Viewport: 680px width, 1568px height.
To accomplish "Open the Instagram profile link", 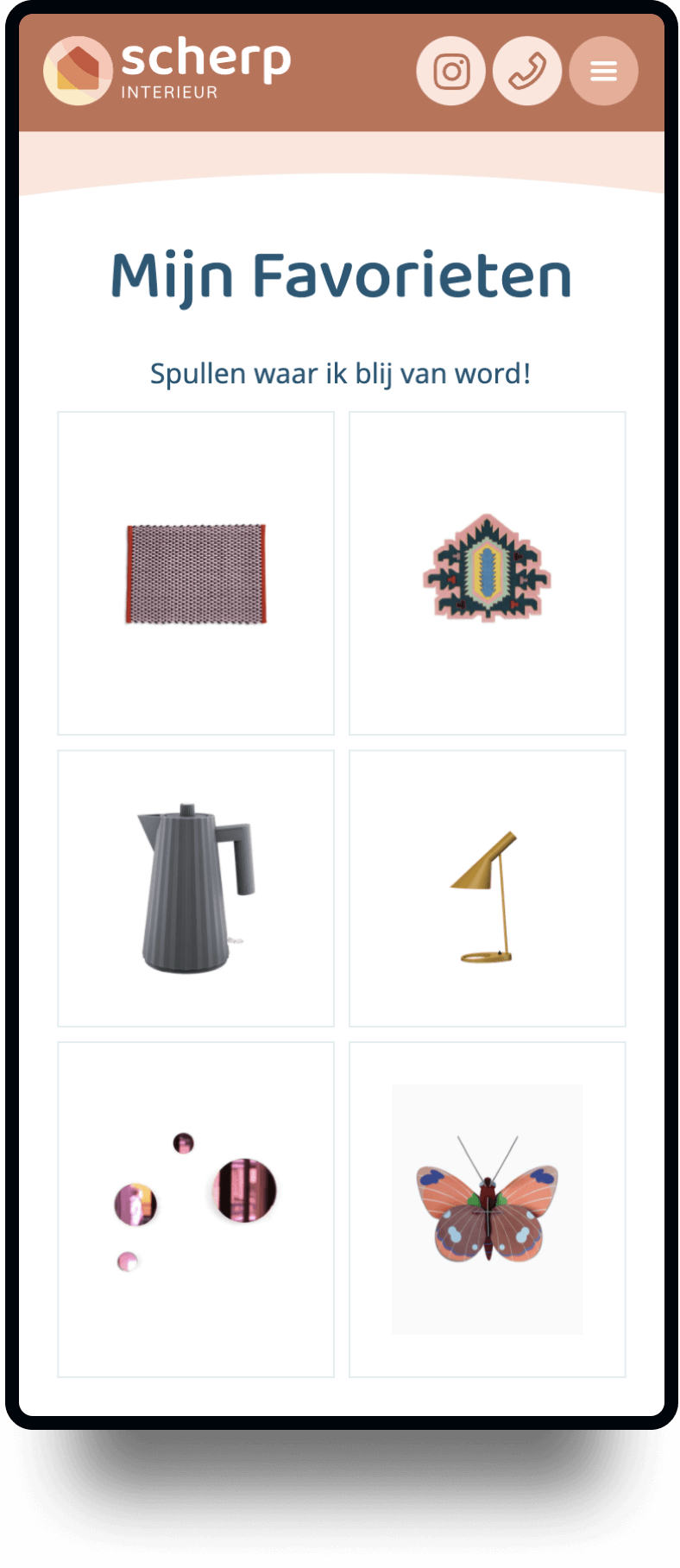I will click(450, 71).
